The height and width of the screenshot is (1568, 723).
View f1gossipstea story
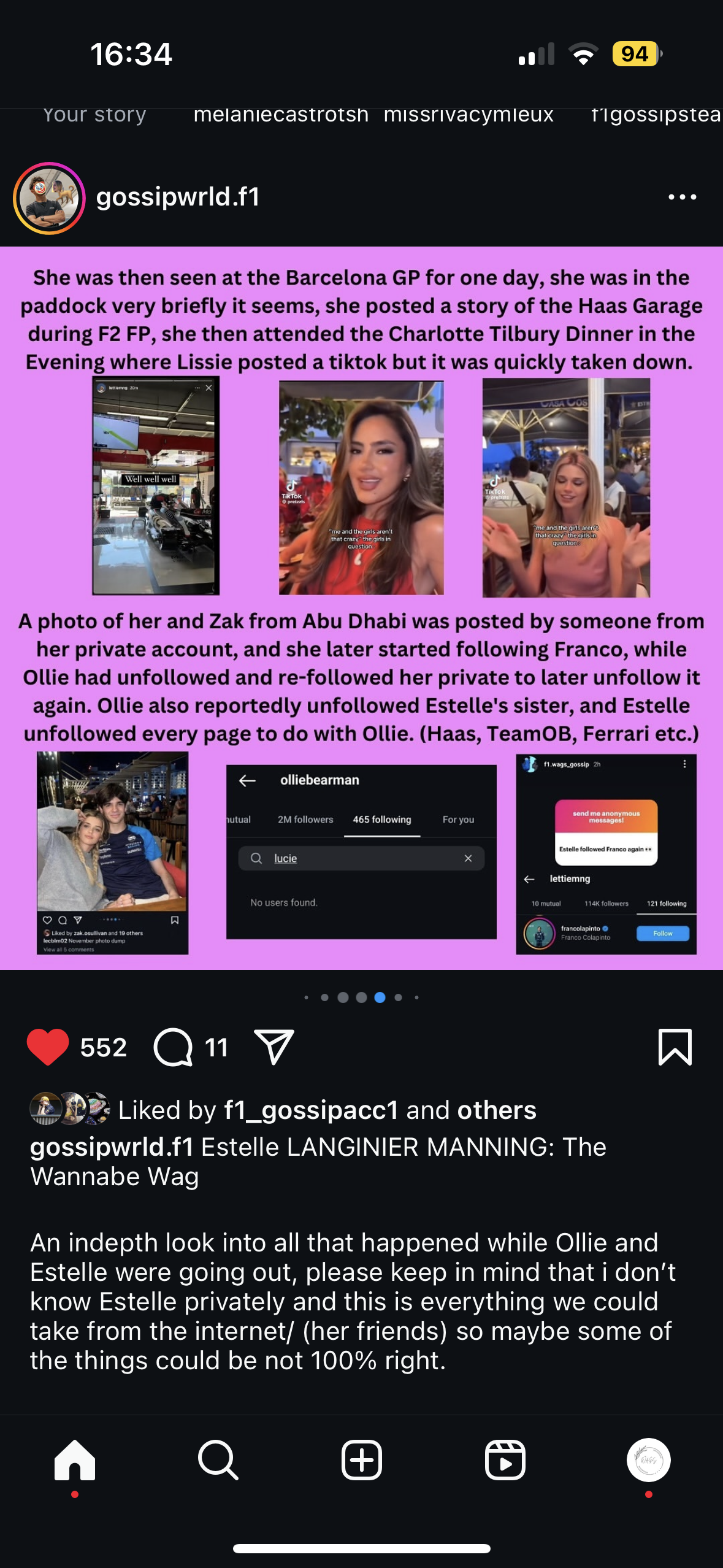click(655, 115)
